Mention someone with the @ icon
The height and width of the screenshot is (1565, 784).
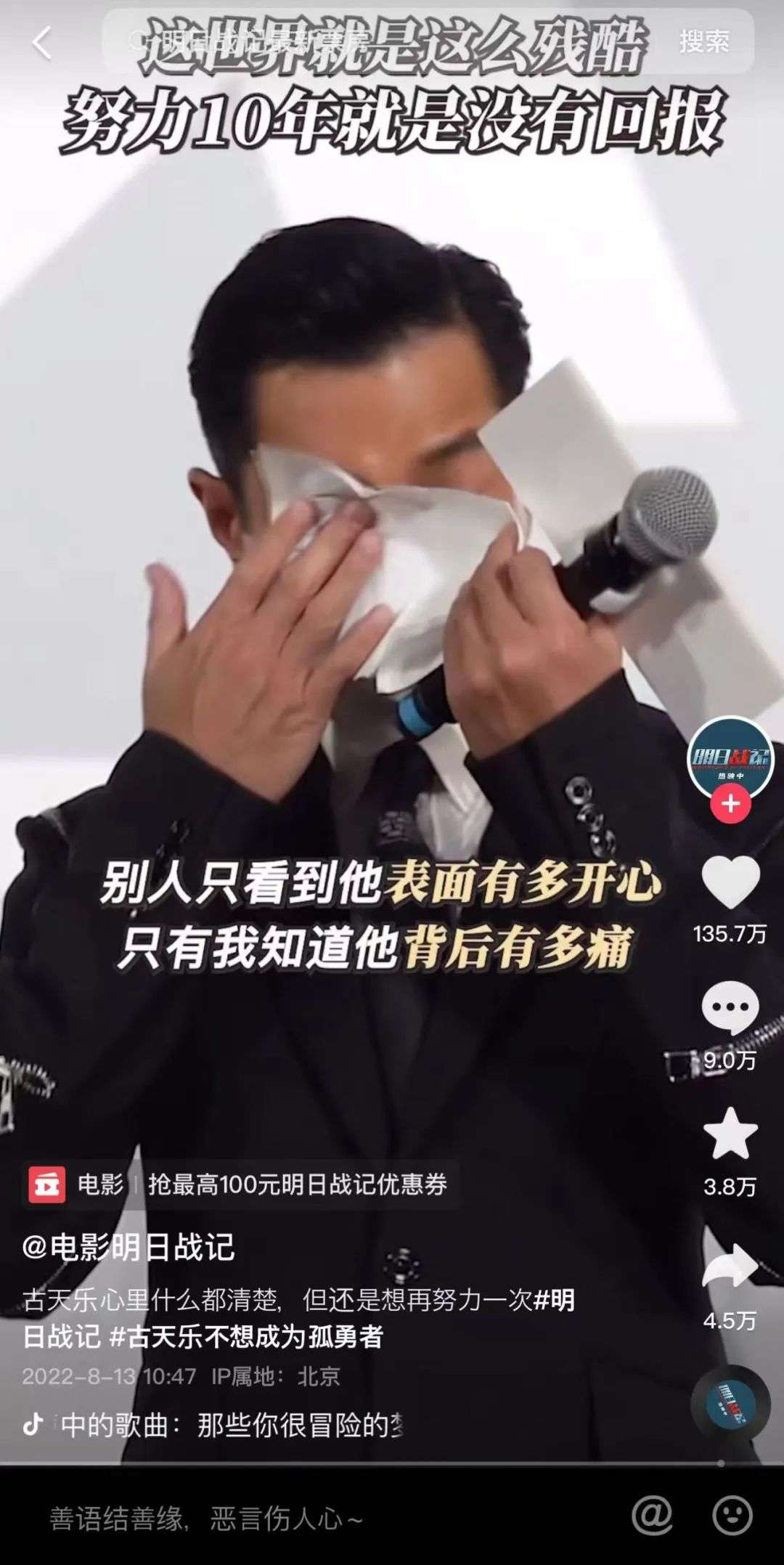[x=651, y=1516]
